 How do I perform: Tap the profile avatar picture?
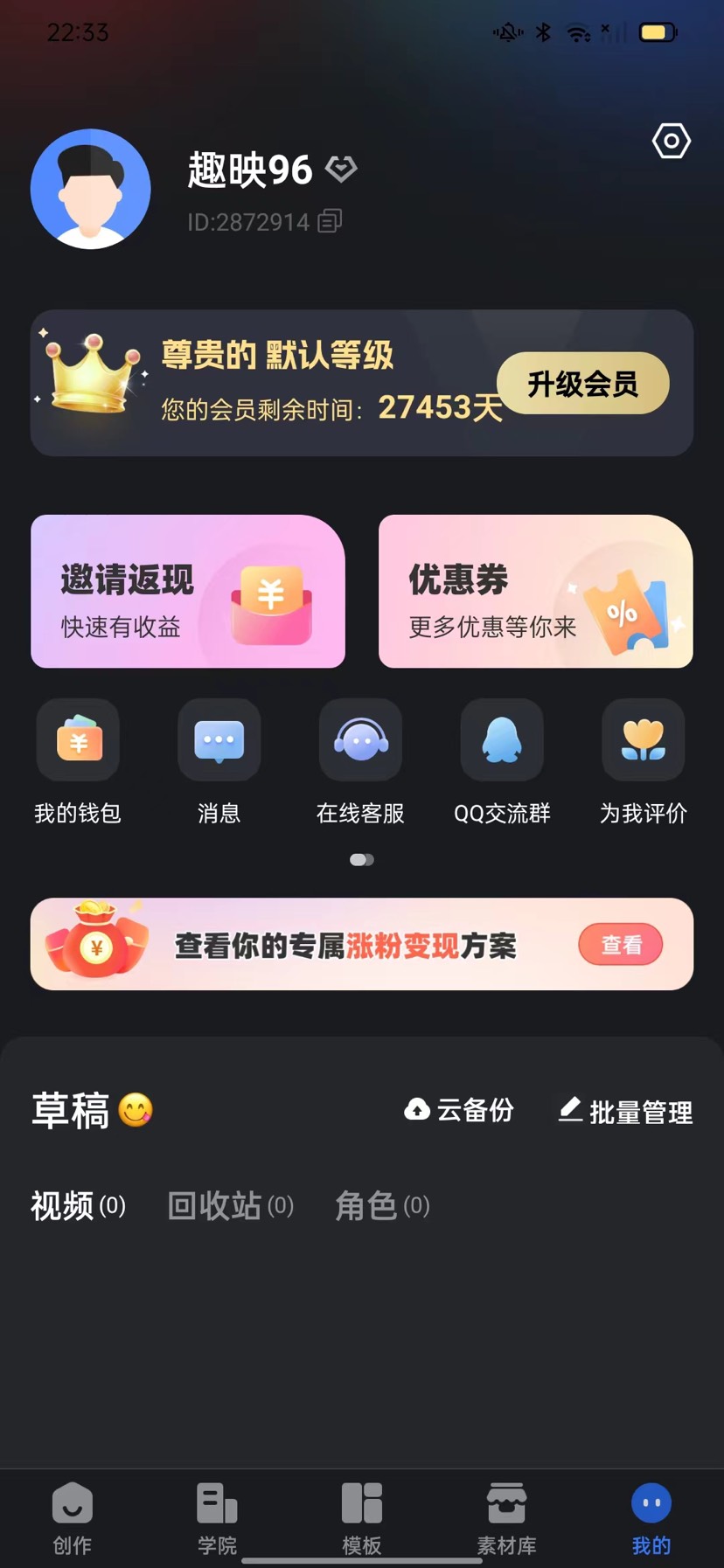91,189
